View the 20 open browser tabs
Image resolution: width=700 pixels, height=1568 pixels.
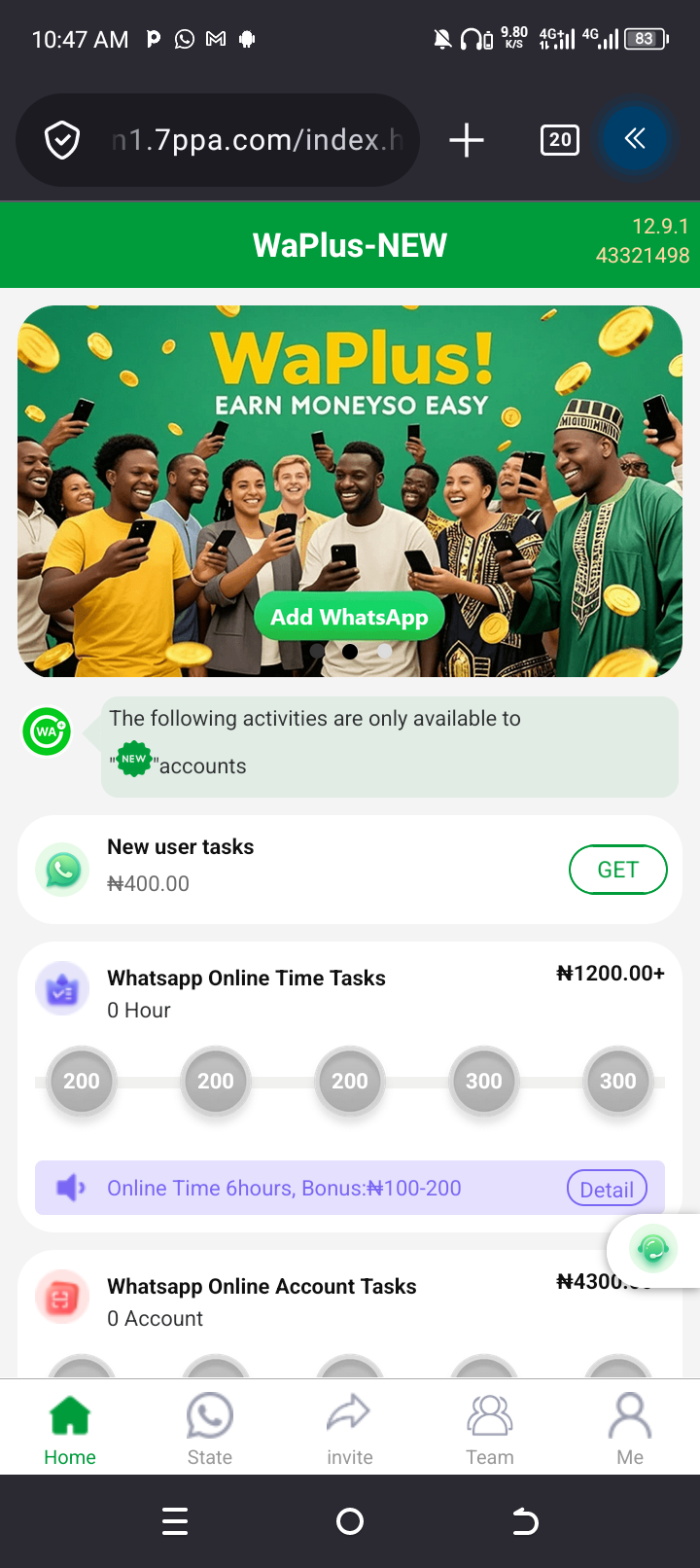[560, 140]
